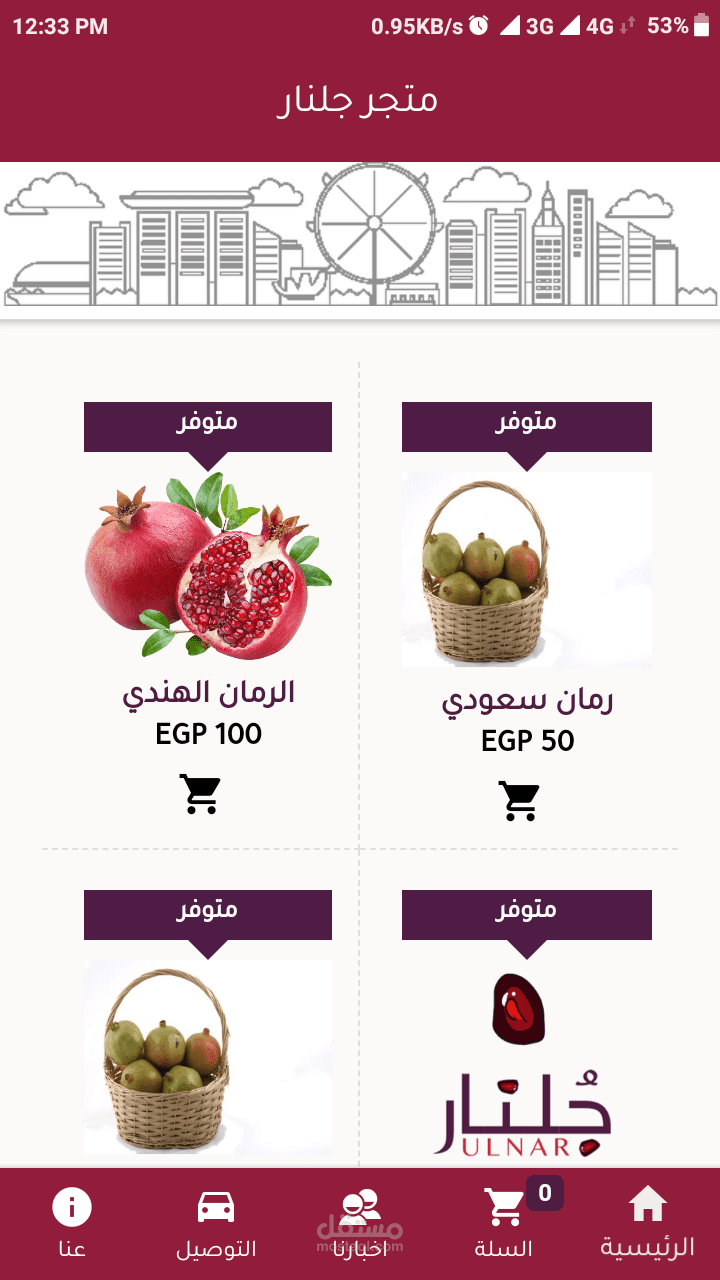Add رمان سعودي to cart via cart icon
This screenshot has height=1280, width=720.
click(x=518, y=799)
